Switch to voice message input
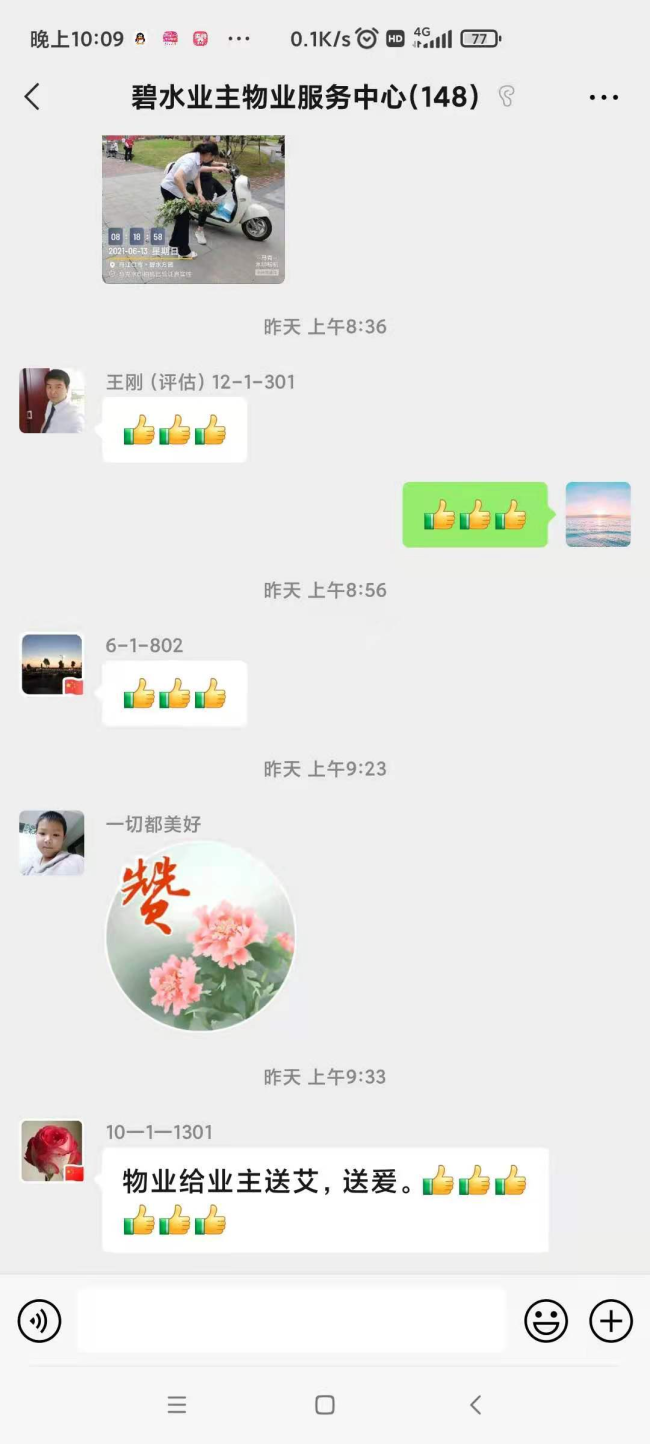The height and width of the screenshot is (1444, 650). pos(40,1321)
